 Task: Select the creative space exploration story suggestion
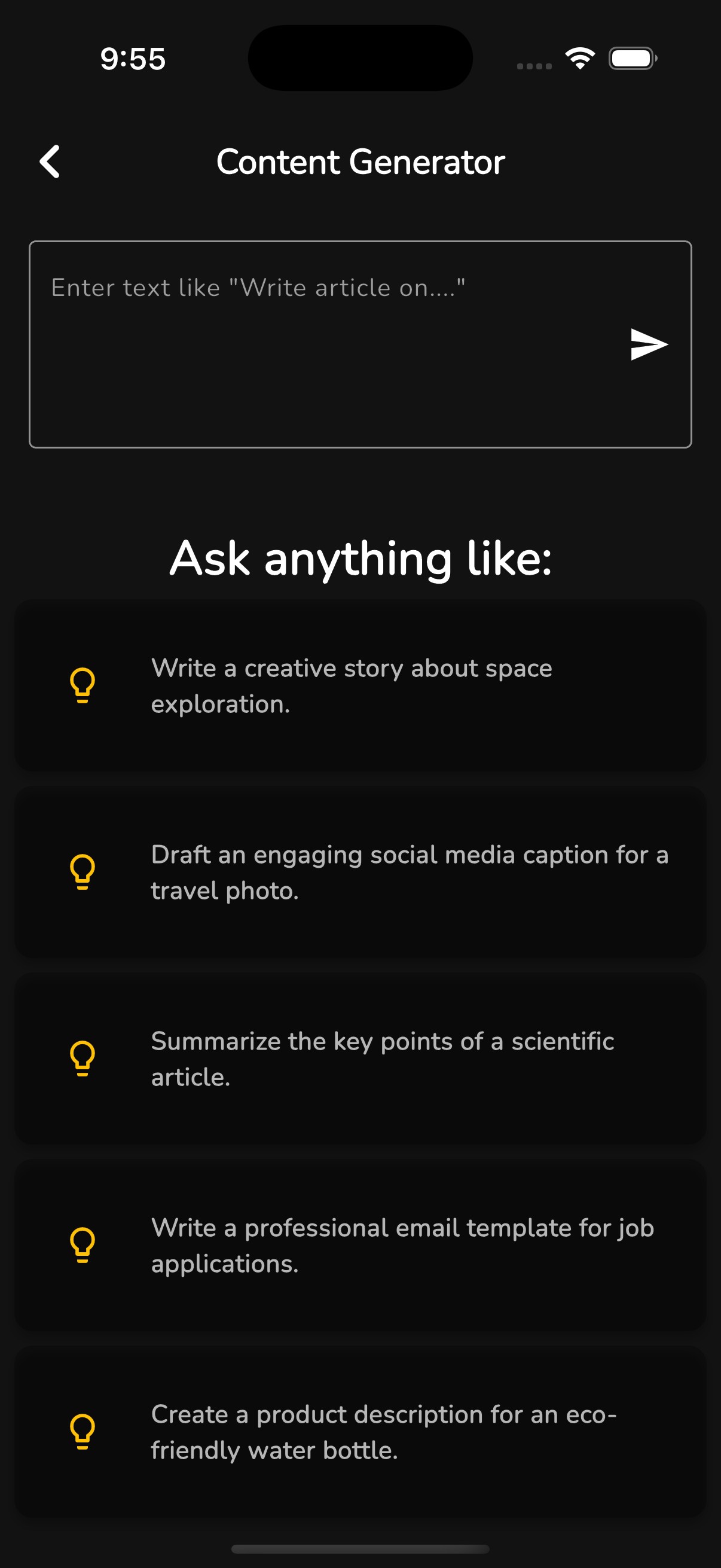[x=360, y=685]
